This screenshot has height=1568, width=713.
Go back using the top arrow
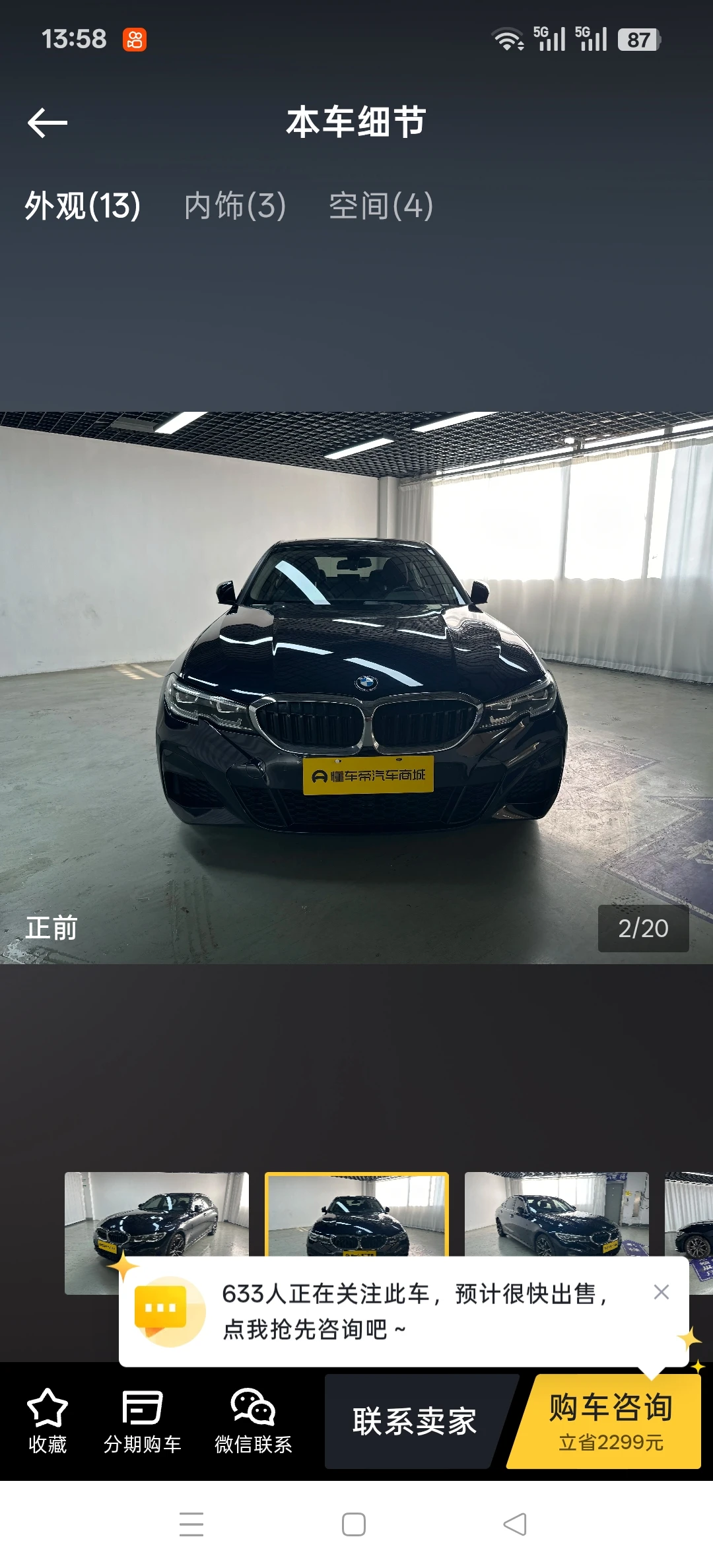pyautogui.click(x=48, y=123)
